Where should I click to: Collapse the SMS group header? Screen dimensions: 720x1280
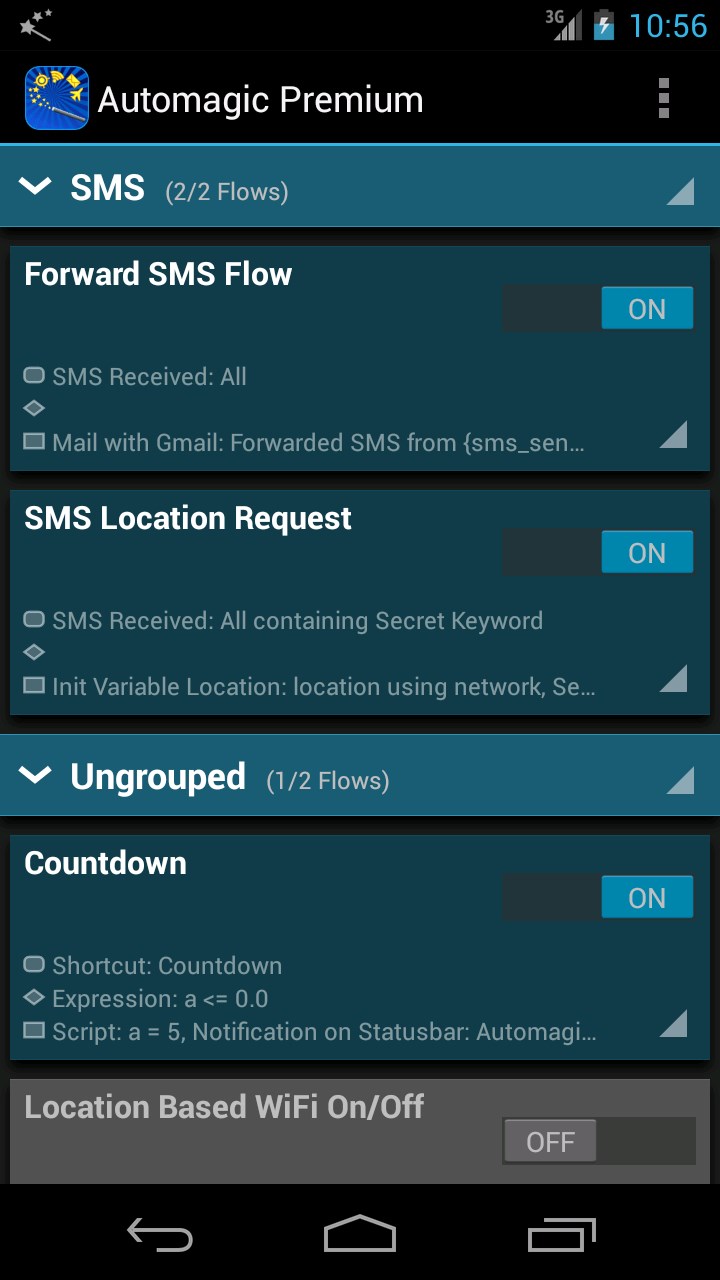tap(360, 187)
